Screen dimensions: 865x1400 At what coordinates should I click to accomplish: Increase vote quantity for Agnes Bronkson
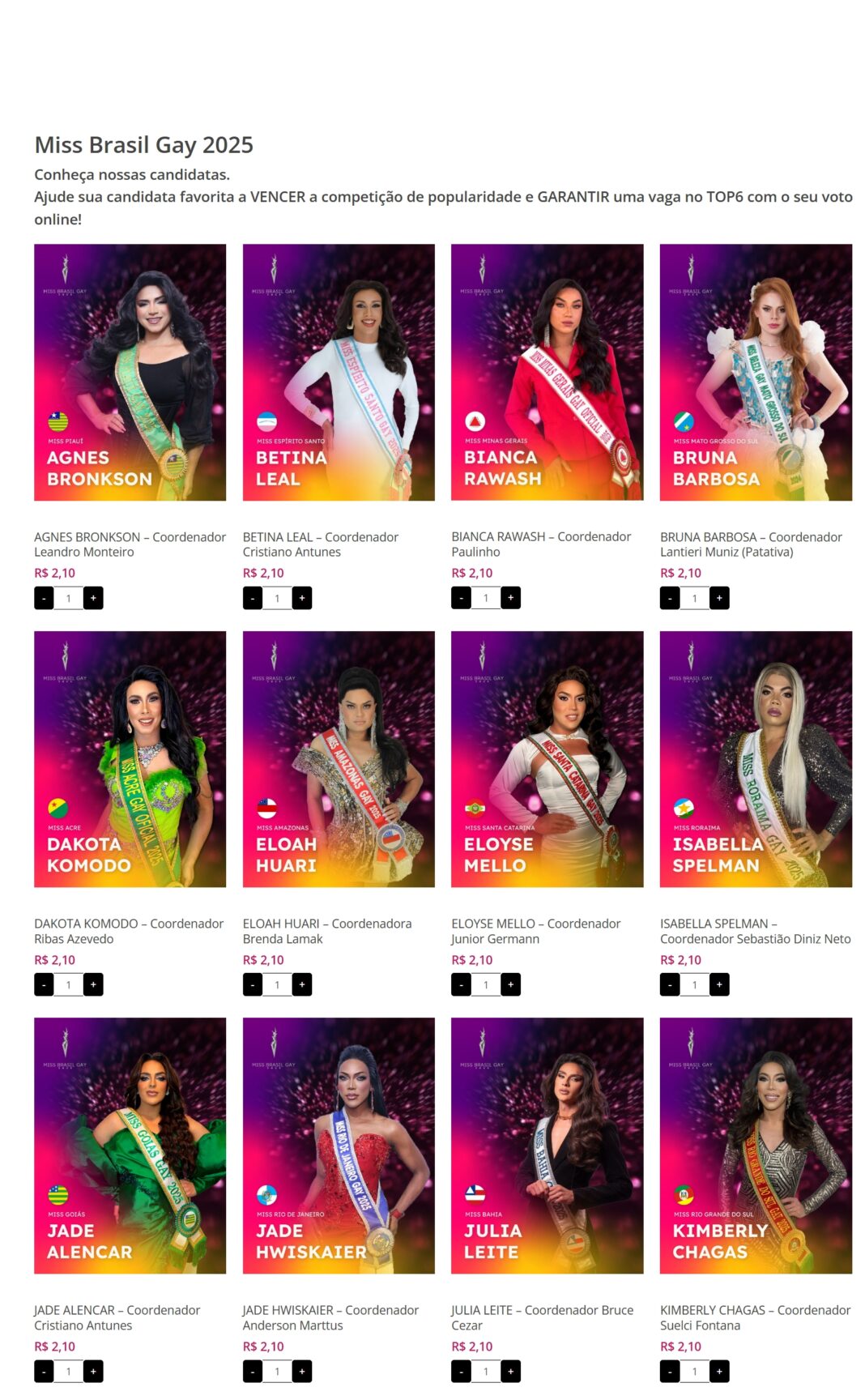click(x=93, y=598)
